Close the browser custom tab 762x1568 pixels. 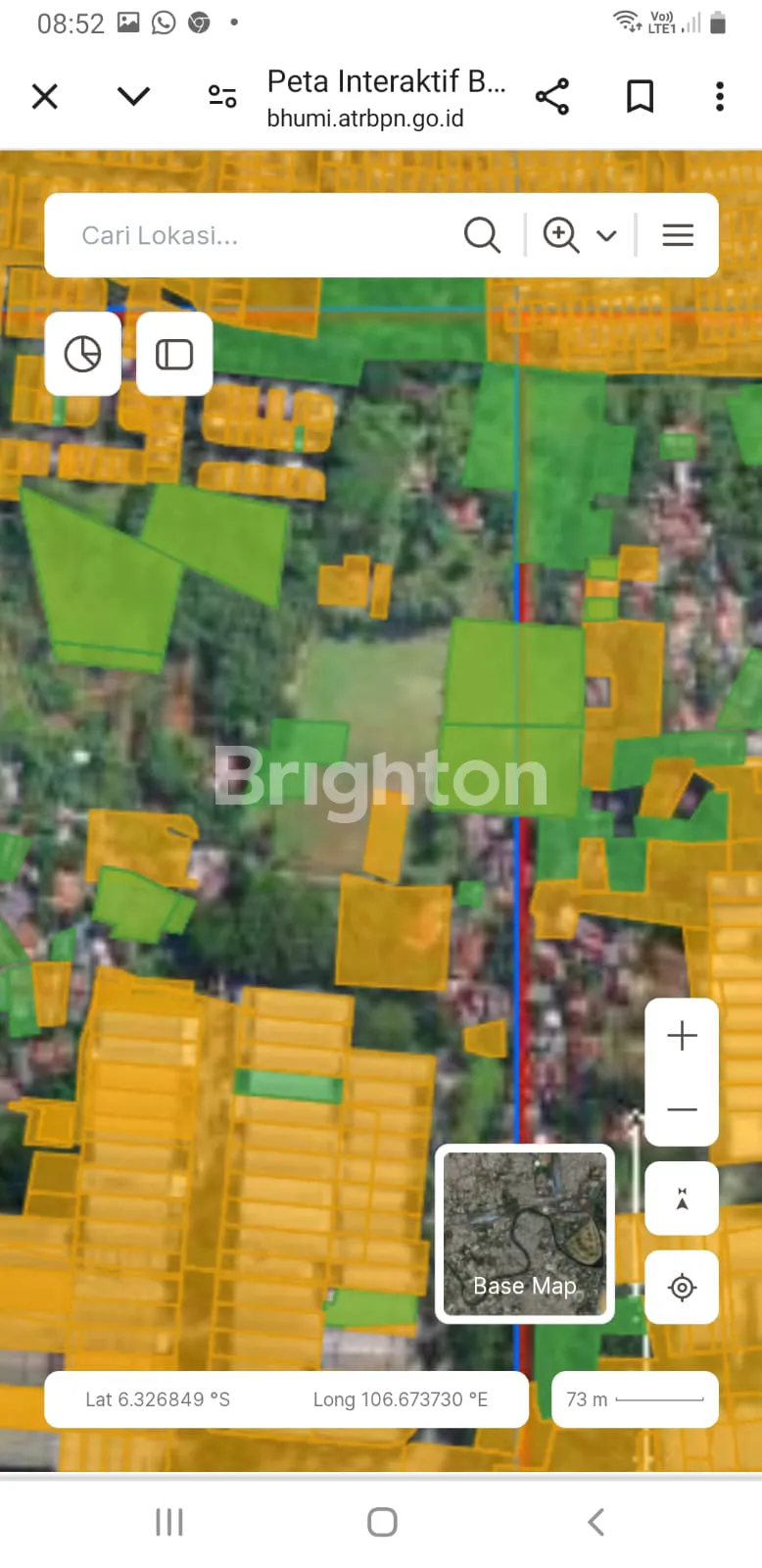(45, 97)
